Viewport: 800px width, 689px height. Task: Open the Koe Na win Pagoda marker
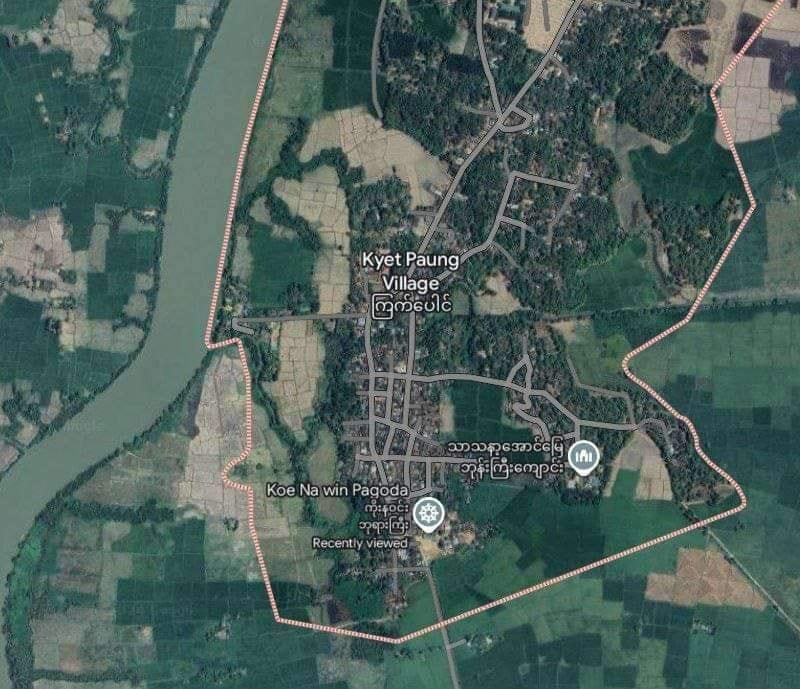431,512
